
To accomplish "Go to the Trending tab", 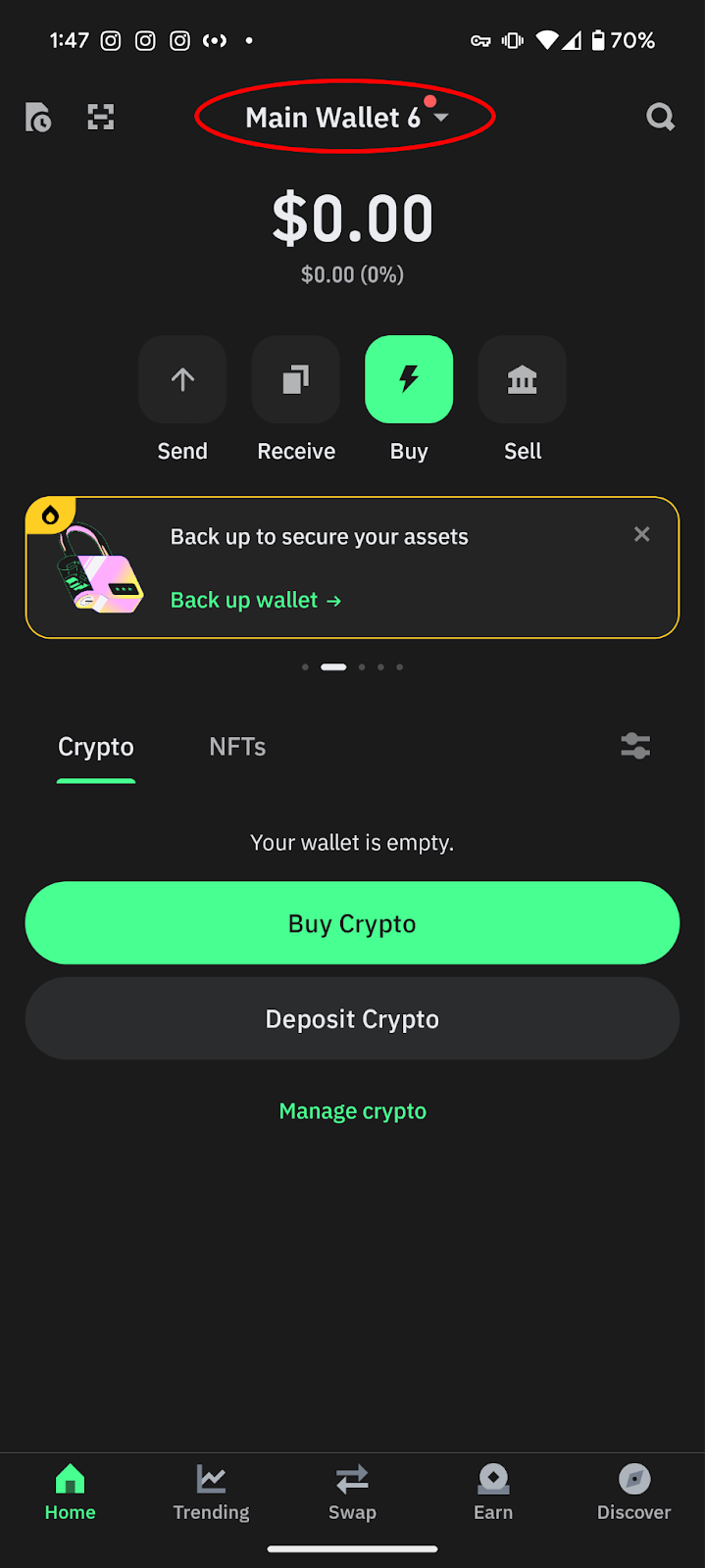I will (x=211, y=1492).
